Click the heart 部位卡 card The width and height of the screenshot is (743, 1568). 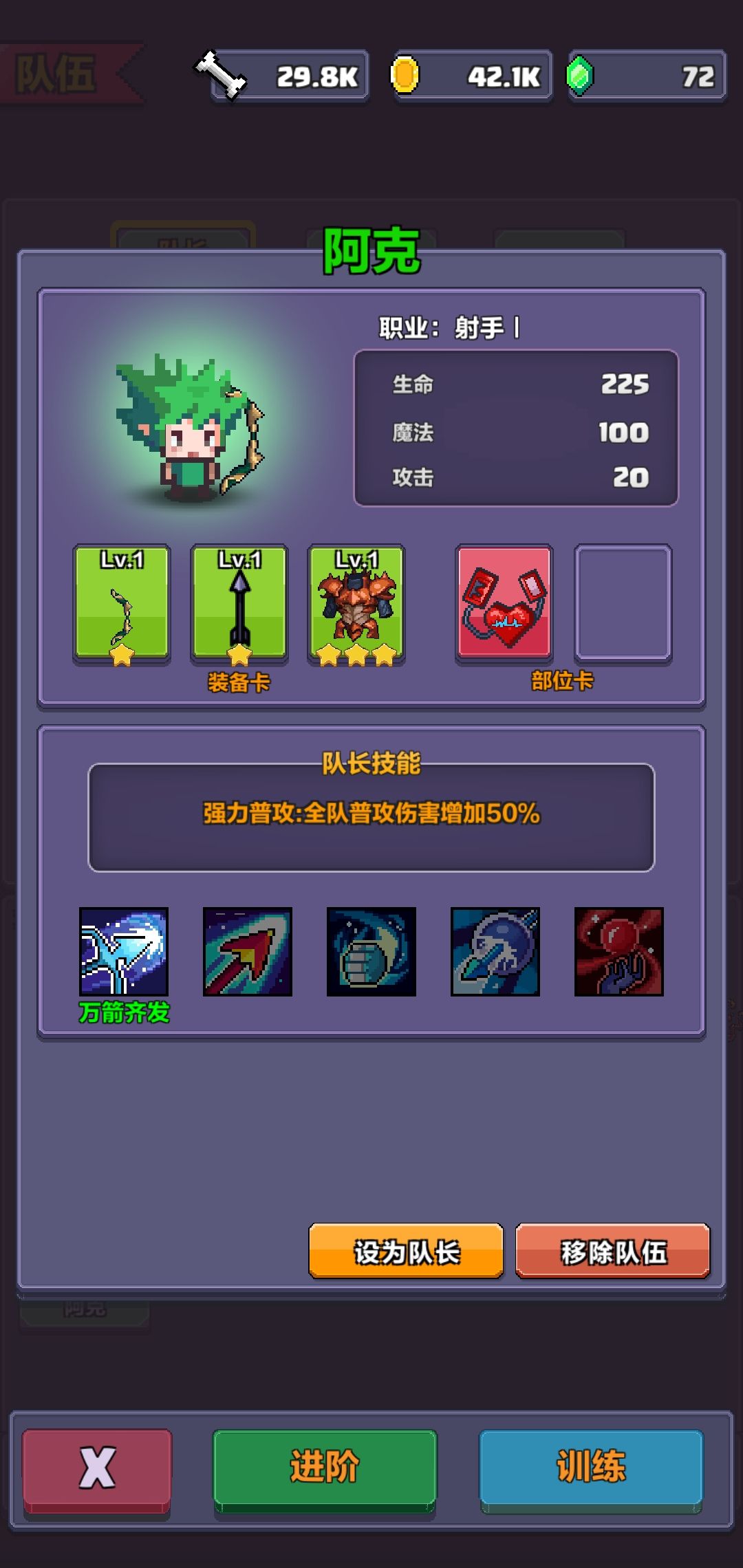[504, 603]
